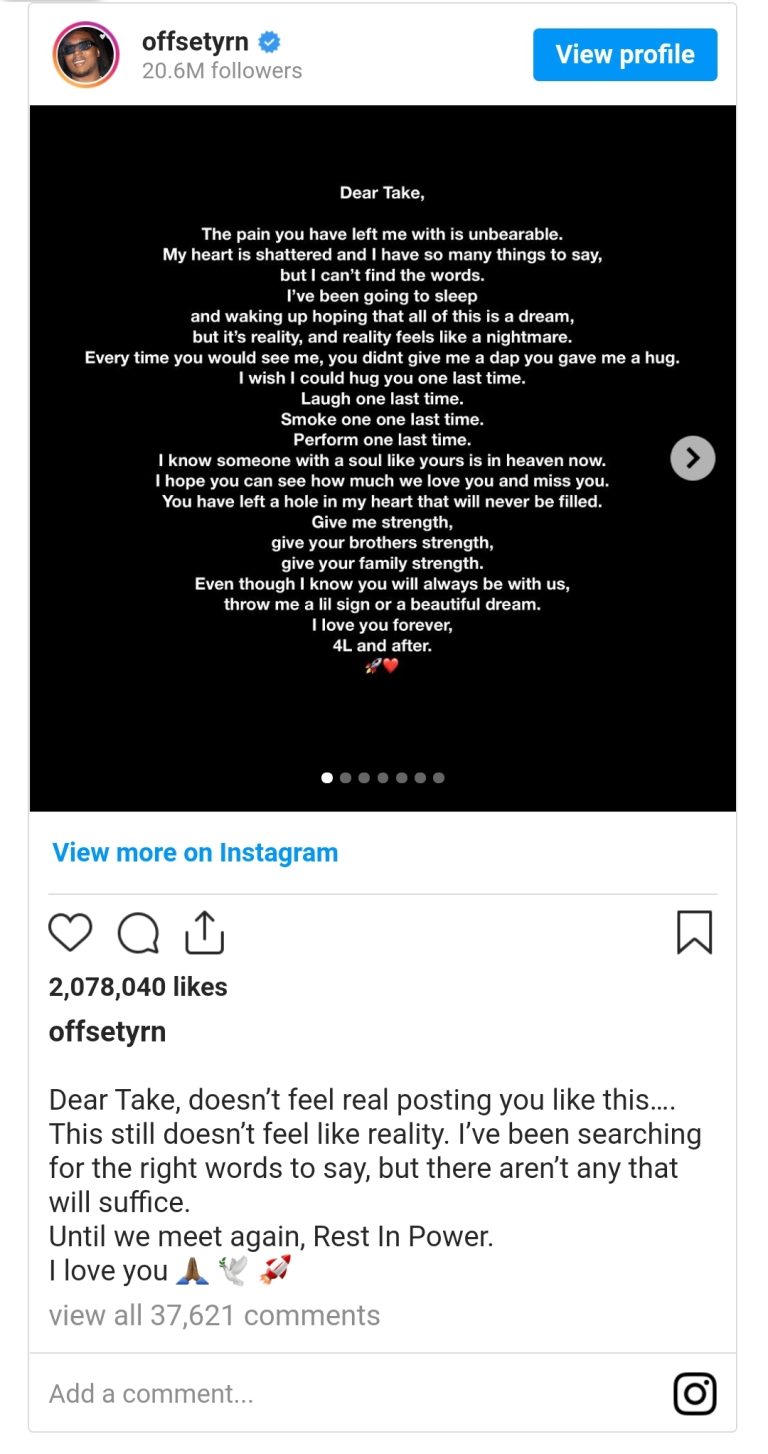
Task: Open the Dear Take letter image
Action: tap(383, 458)
